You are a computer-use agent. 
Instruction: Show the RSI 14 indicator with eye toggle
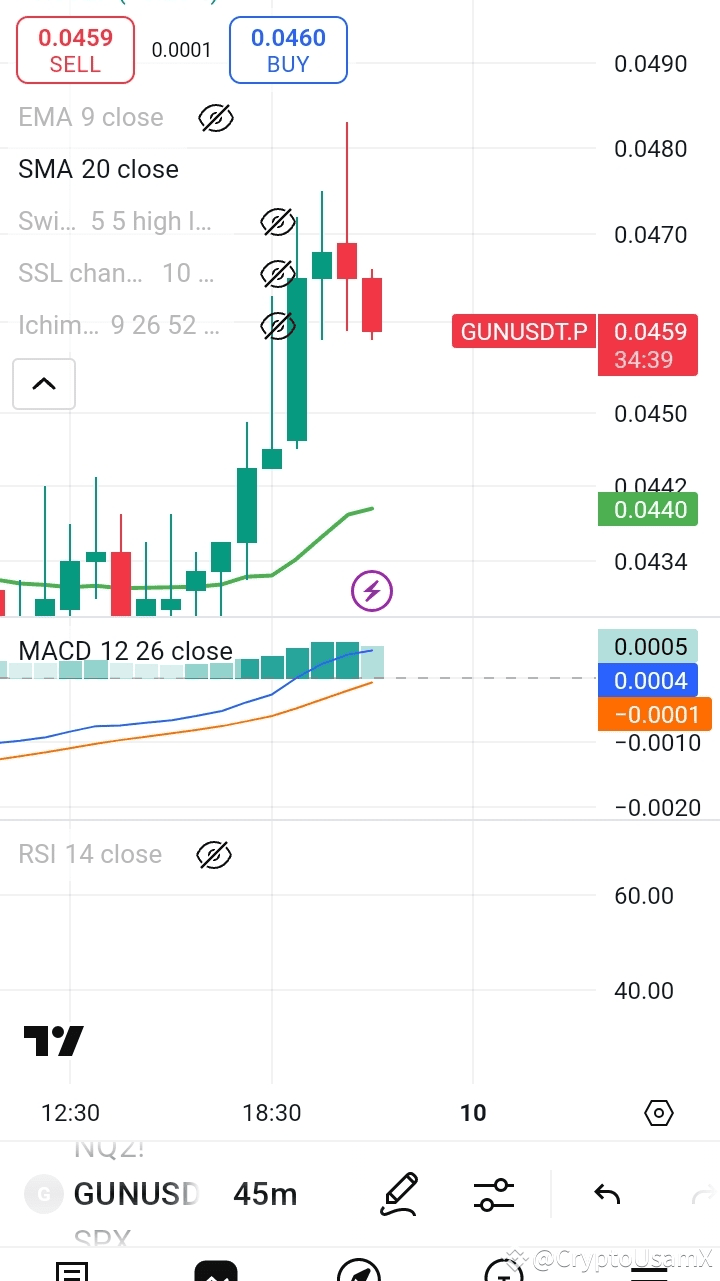click(x=214, y=854)
